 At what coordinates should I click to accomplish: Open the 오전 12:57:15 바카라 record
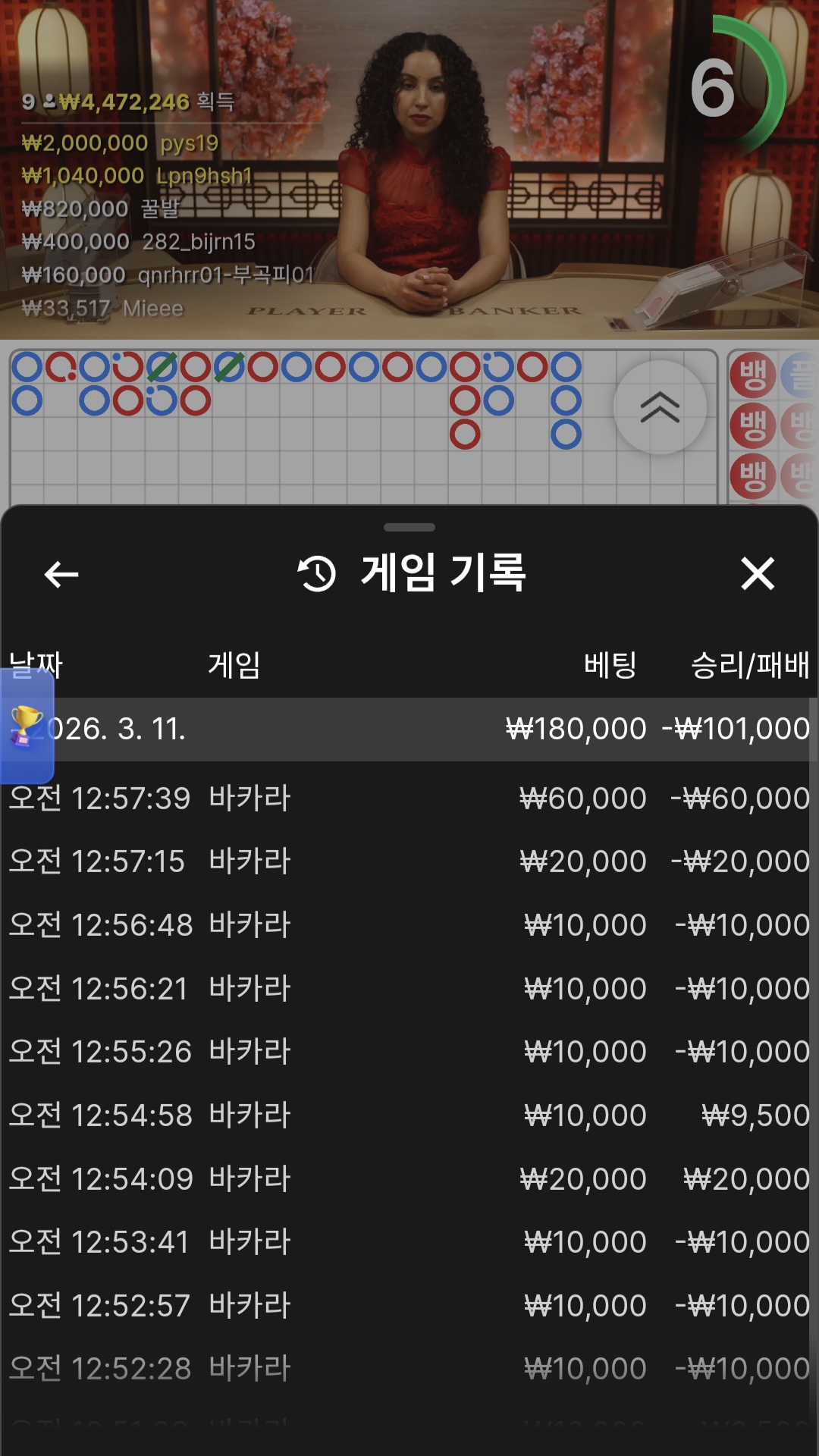click(x=409, y=861)
